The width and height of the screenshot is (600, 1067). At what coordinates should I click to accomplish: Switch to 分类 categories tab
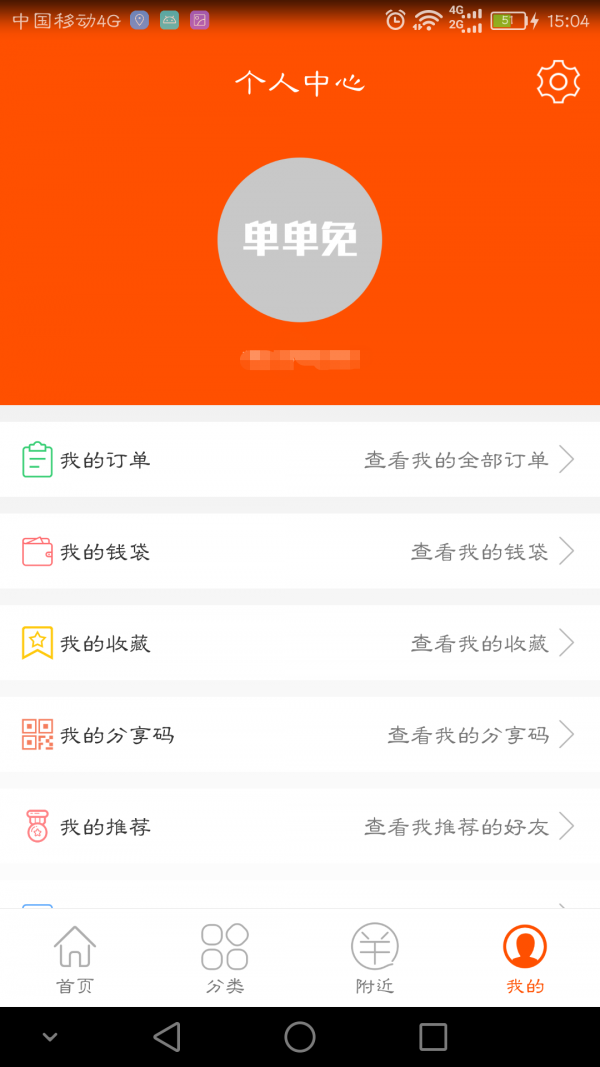pos(225,958)
